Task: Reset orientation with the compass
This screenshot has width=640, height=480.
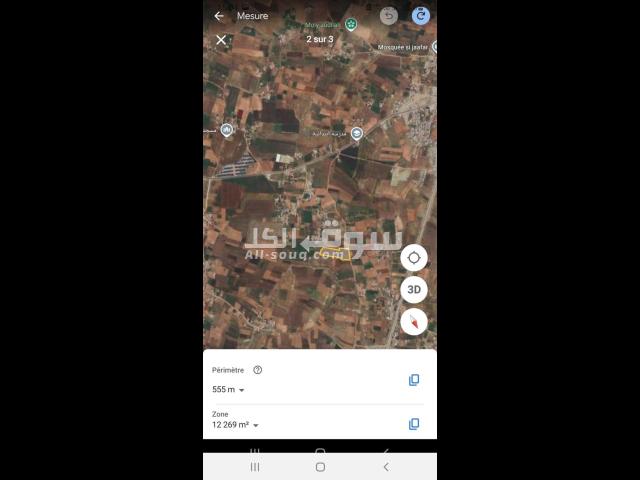Action: pyautogui.click(x=414, y=321)
